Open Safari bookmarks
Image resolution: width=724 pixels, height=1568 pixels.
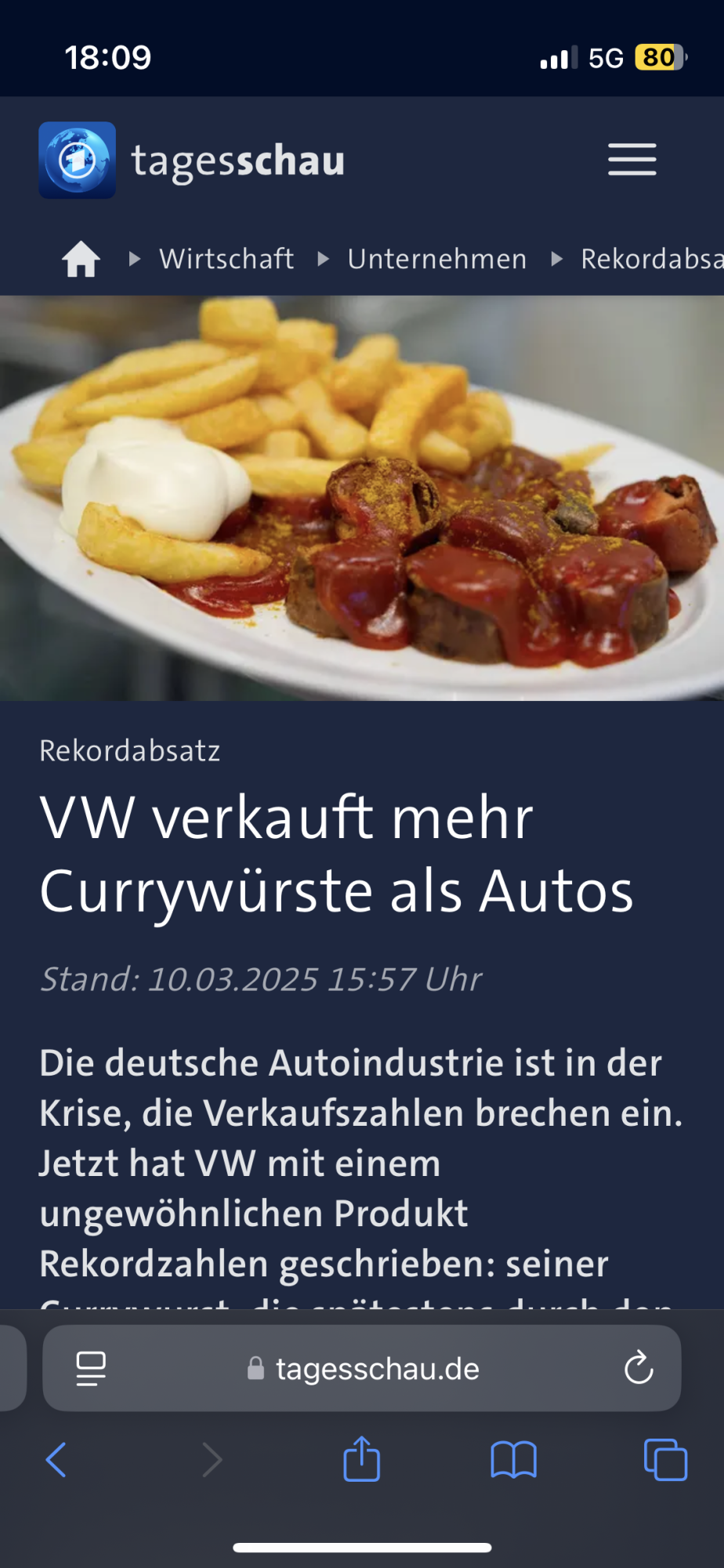tap(513, 1460)
